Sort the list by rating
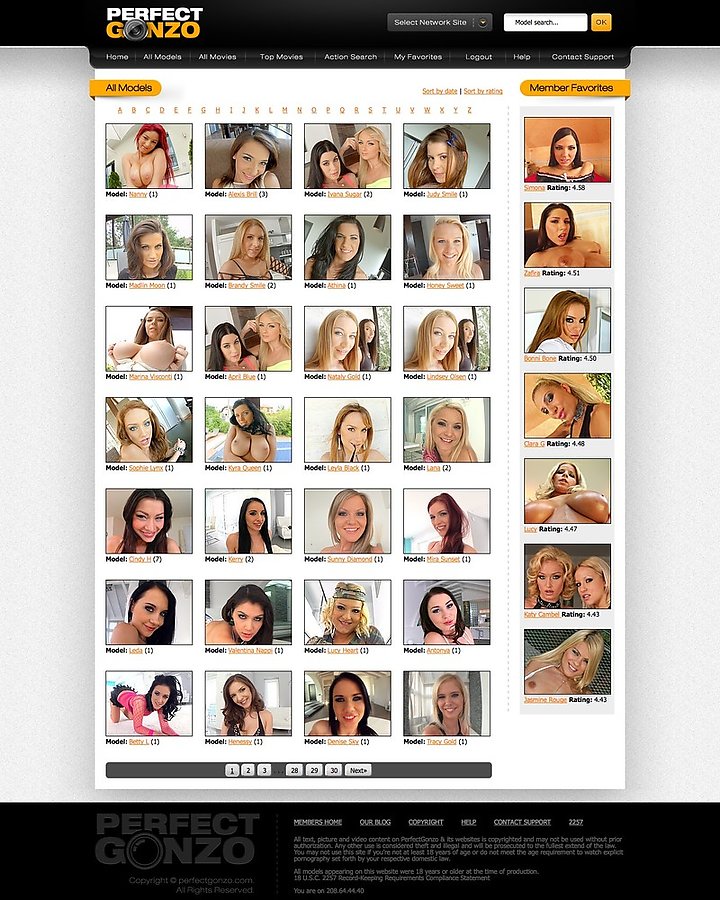 (x=483, y=91)
